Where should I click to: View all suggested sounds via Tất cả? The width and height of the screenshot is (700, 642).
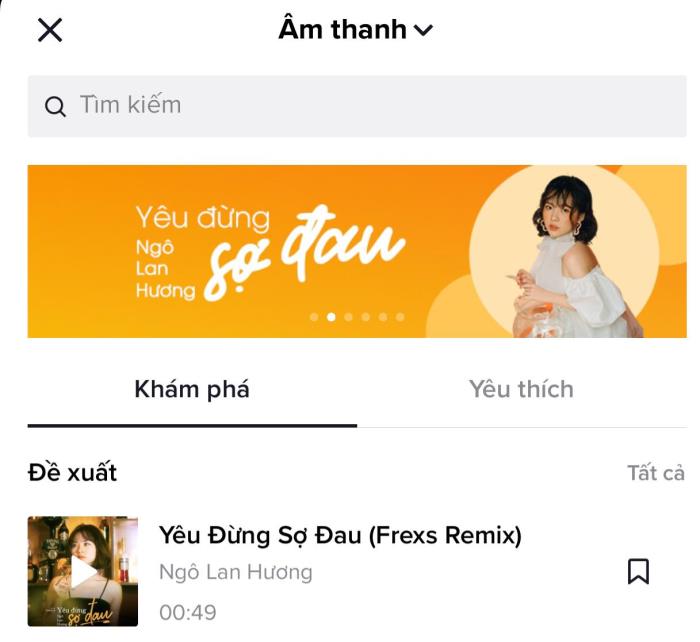tap(655, 473)
